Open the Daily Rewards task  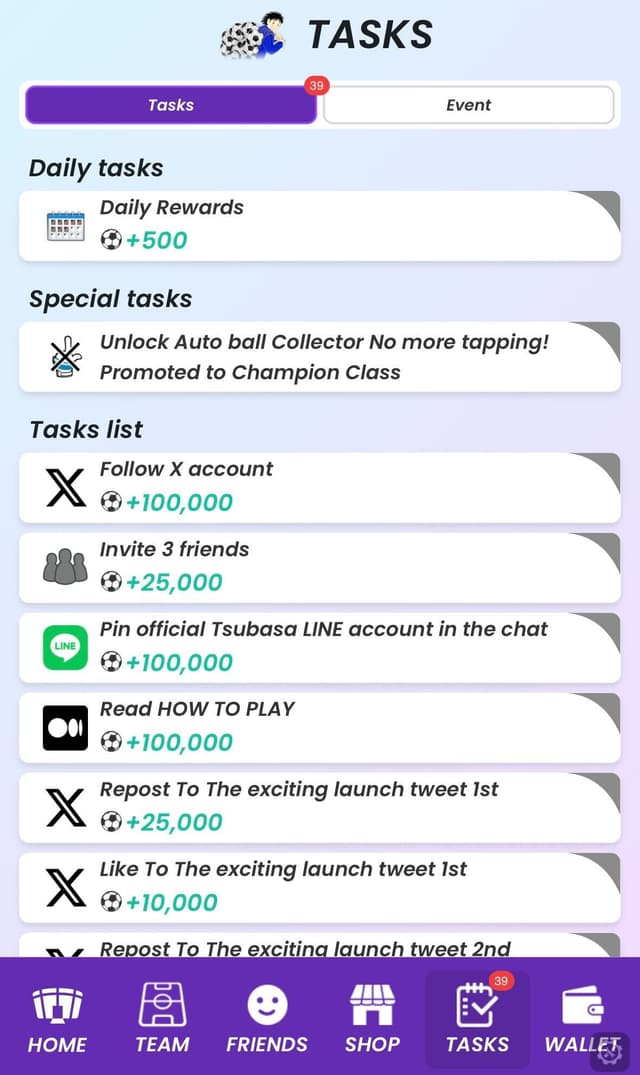coord(320,225)
